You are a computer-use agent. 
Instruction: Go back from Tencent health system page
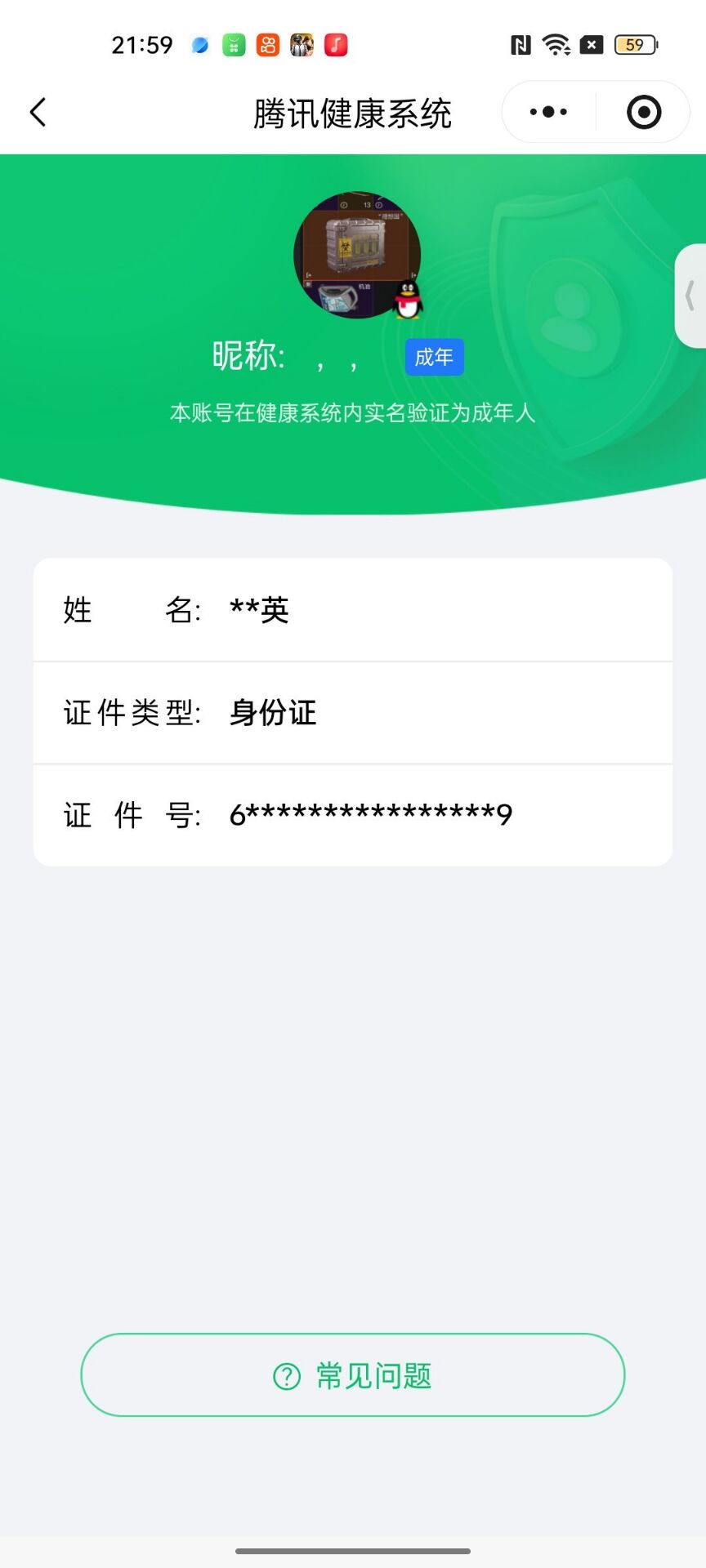click(38, 113)
